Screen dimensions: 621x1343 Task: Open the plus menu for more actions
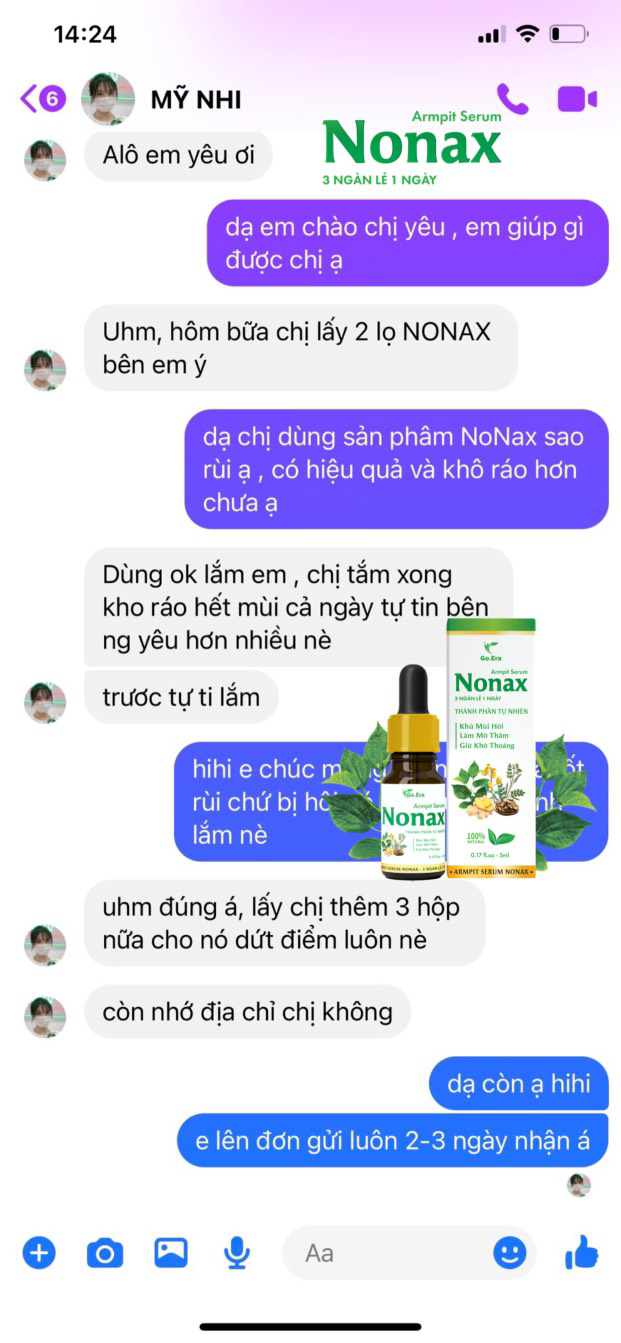[x=39, y=1252]
